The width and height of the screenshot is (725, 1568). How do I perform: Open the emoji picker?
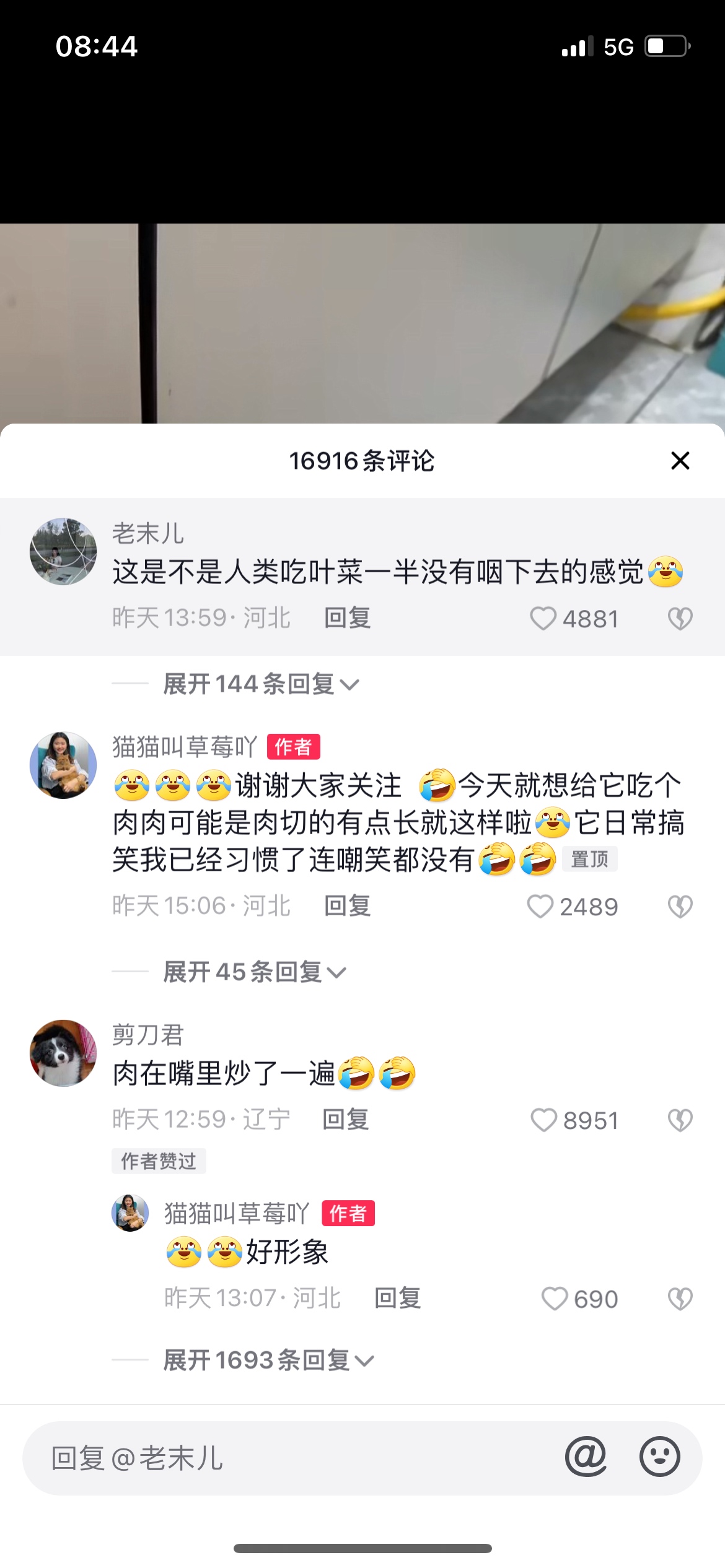(x=659, y=1457)
